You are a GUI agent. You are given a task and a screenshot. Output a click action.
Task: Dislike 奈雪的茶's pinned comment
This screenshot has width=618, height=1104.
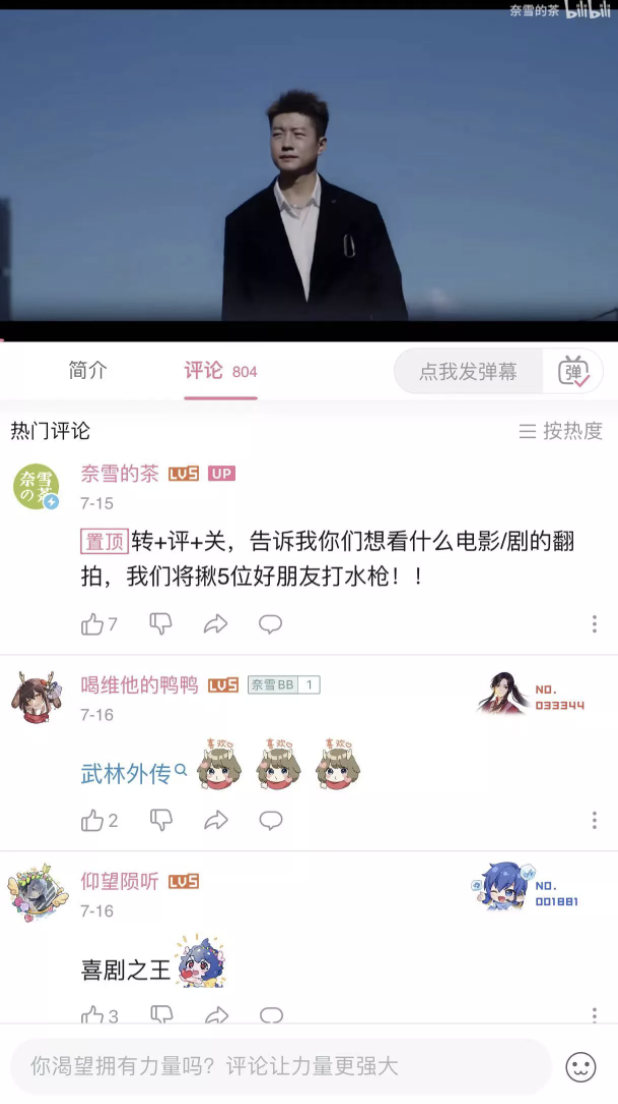[x=160, y=623]
